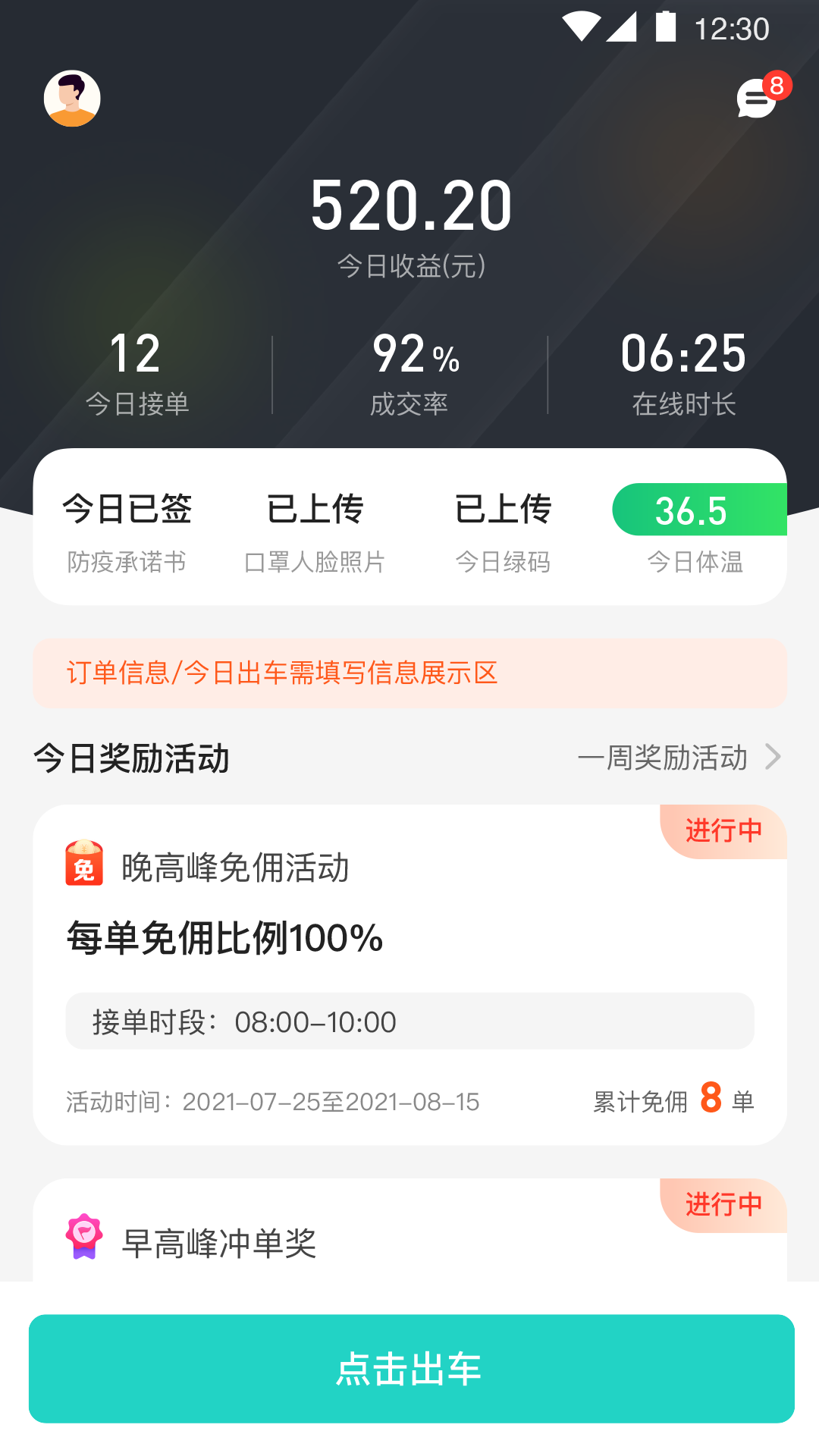View 防疫承诺书 signed status
The width and height of the screenshot is (819, 1456).
[x=127, y=529]
